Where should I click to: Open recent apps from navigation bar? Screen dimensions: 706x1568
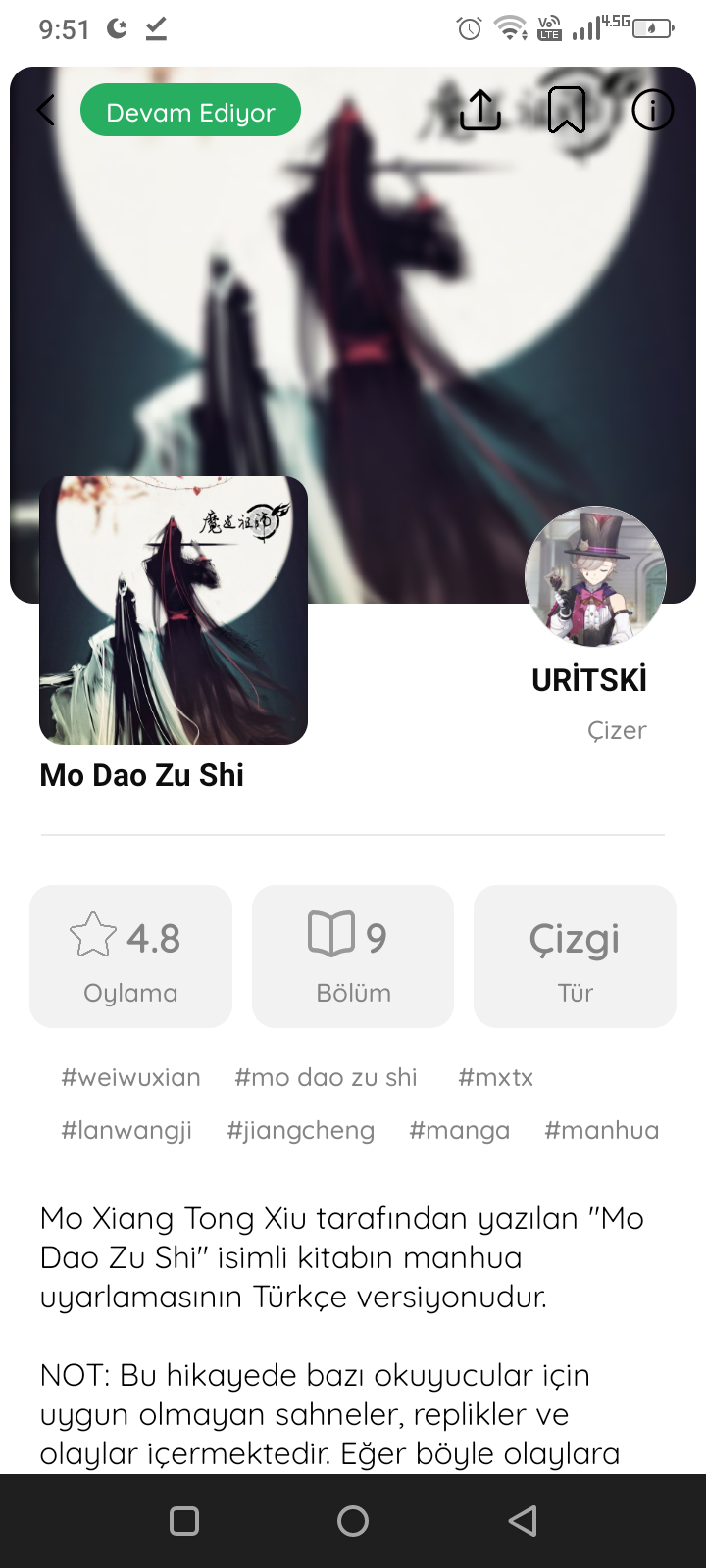pos(184,1521)
